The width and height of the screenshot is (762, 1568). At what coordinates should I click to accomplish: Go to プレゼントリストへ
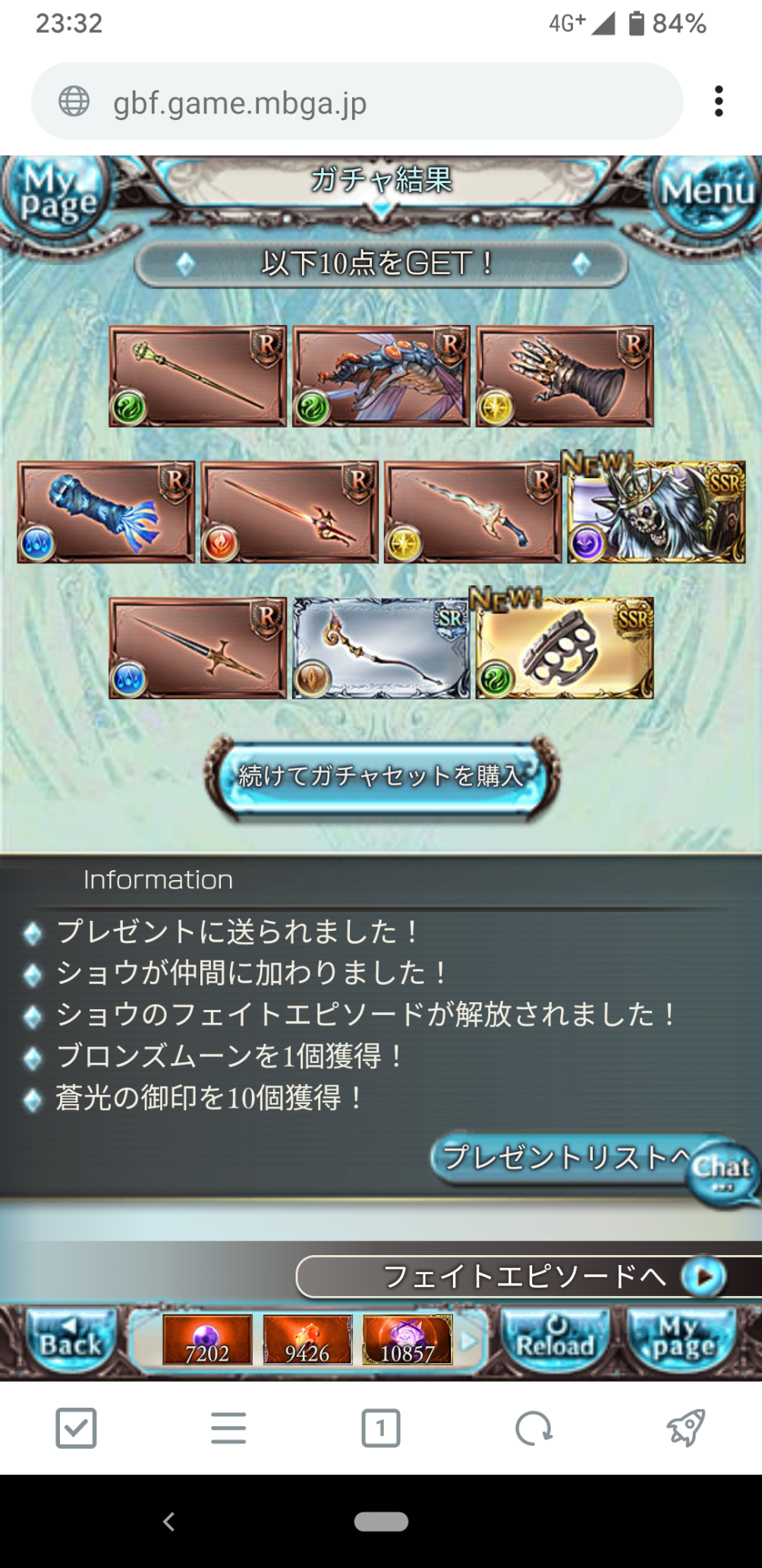coord(560,1157)
